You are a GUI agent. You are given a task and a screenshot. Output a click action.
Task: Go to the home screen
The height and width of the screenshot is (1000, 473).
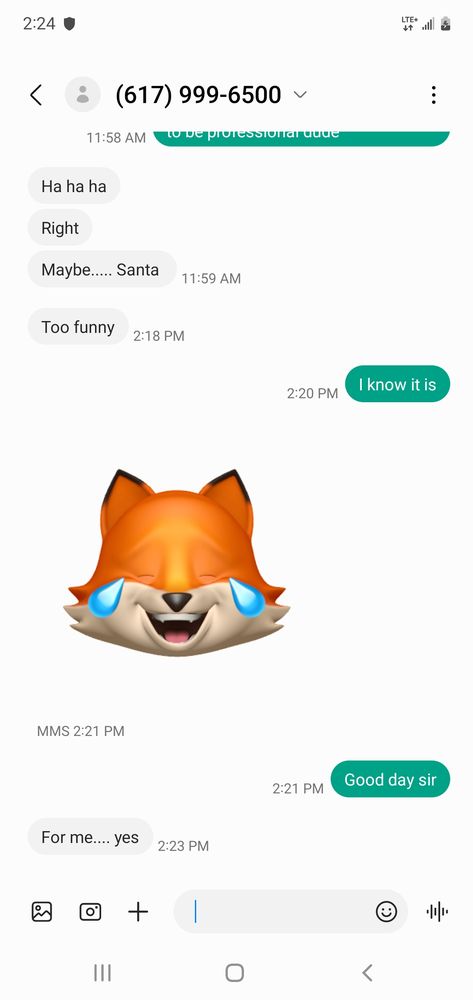point(235,973)
